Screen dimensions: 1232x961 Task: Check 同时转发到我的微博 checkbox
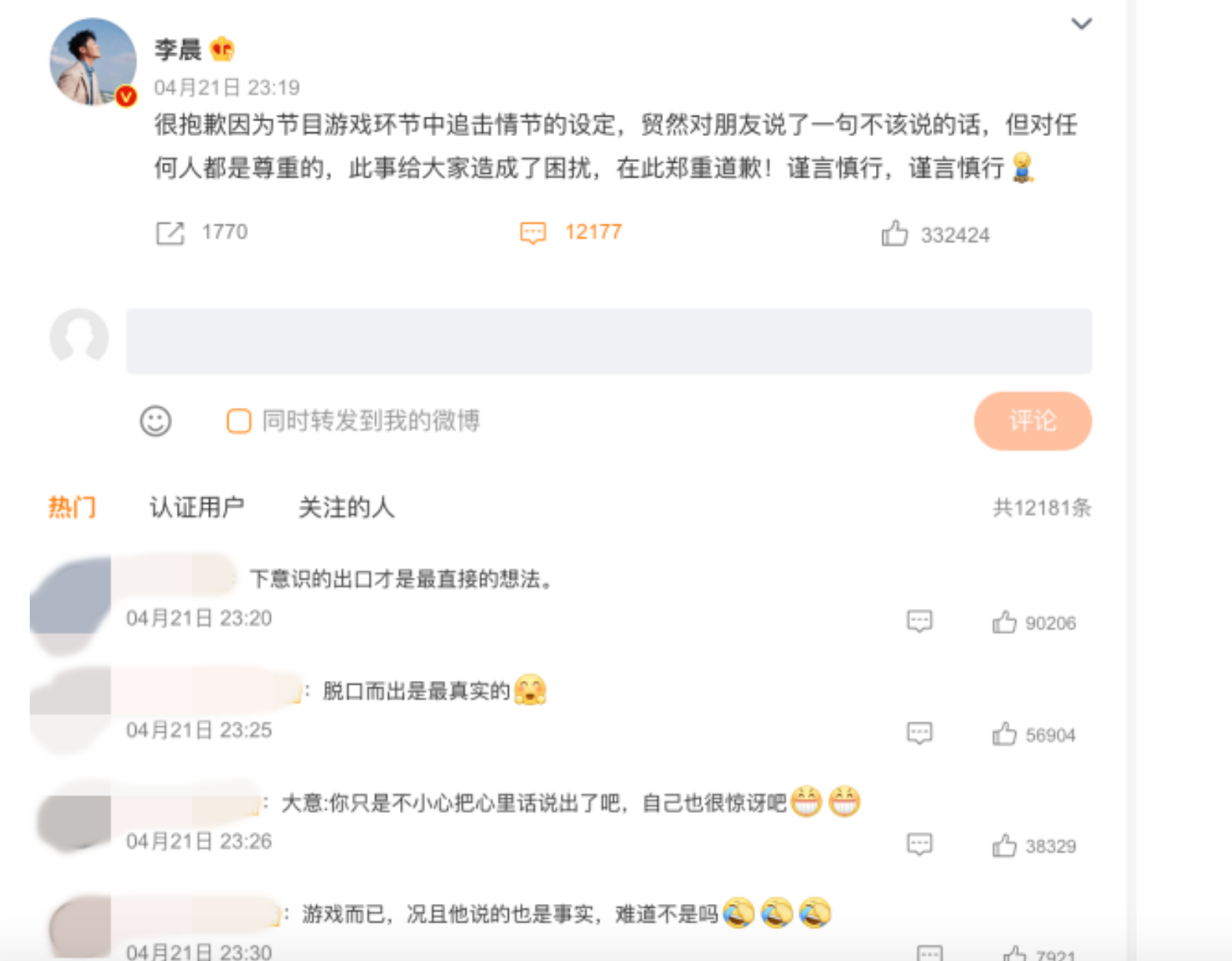point(239,421)
